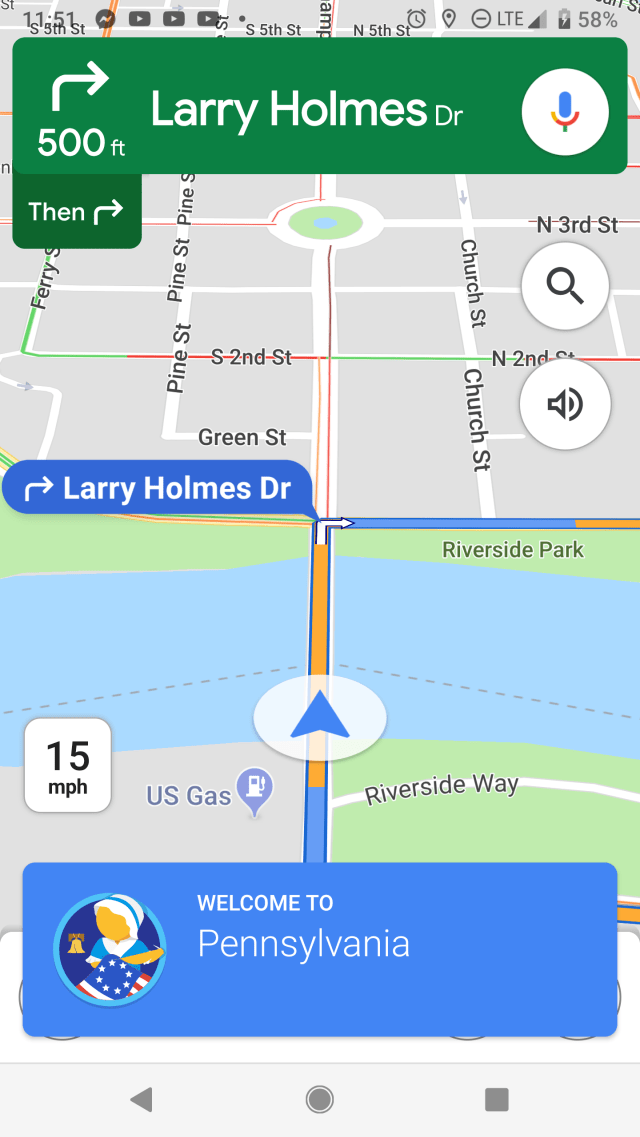Return to the home screen
This screenshot has height=1137, width=640.
click(x=320, y=1100)
